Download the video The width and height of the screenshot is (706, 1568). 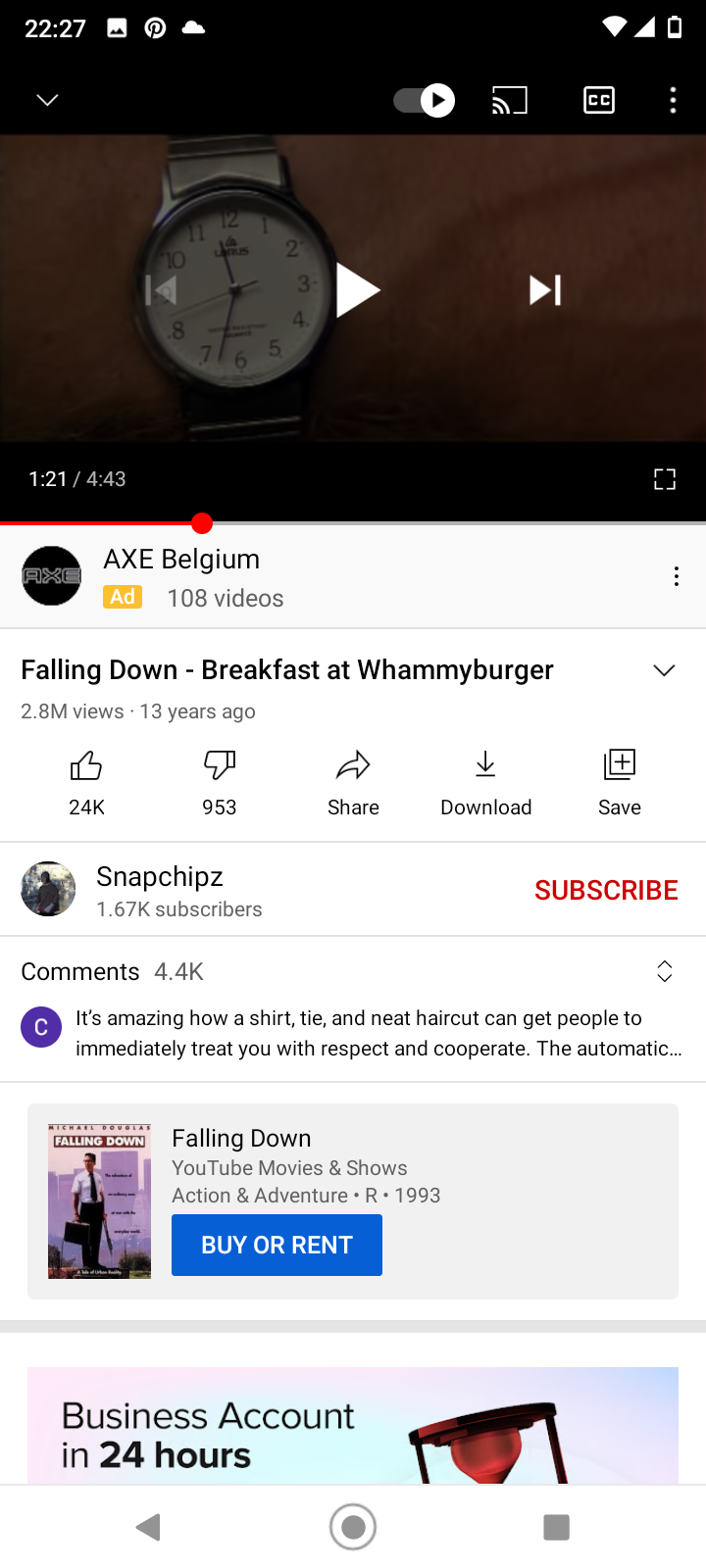pyautogui.click(x=485, y=781)
